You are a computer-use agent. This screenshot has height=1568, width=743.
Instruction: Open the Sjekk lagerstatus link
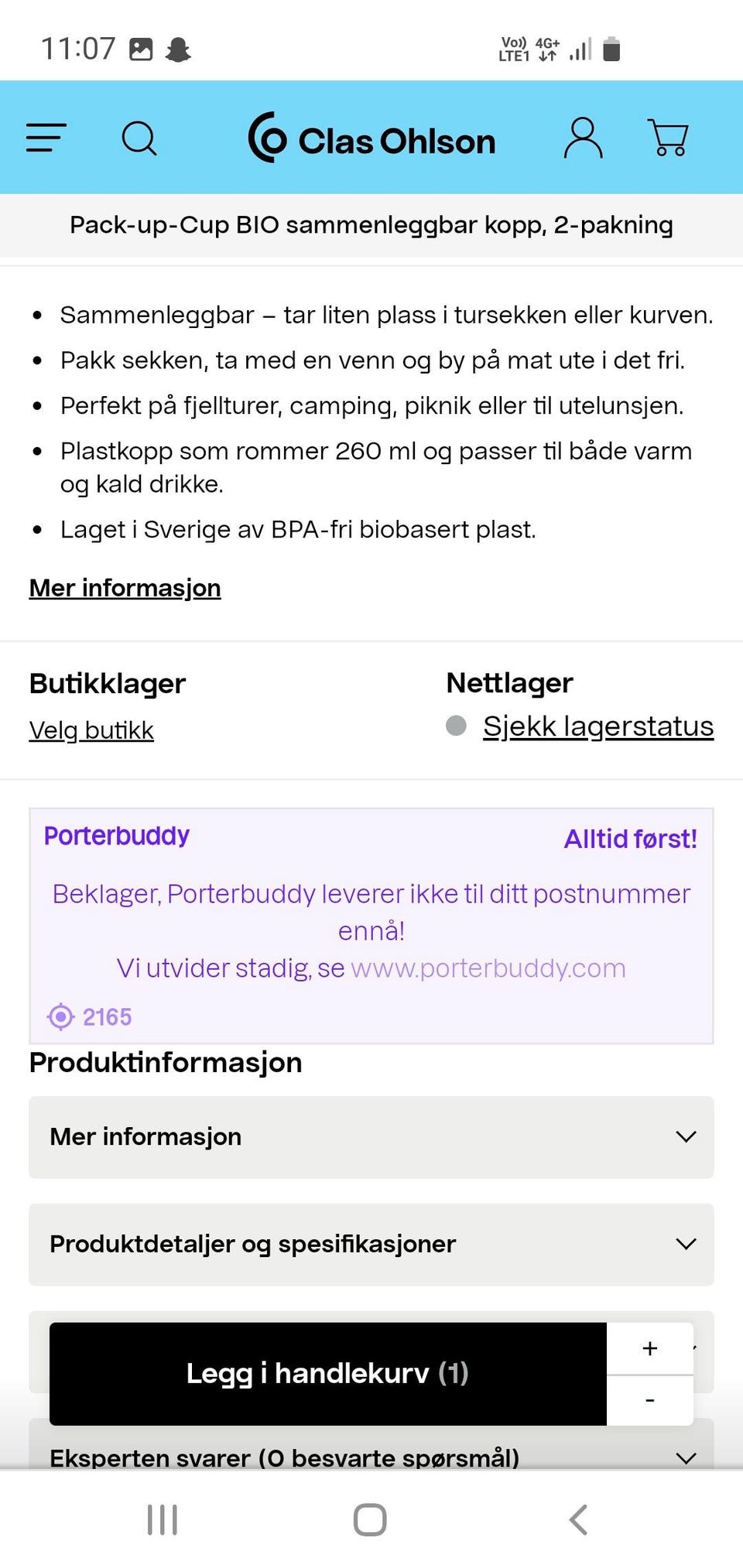coord(597,726)
